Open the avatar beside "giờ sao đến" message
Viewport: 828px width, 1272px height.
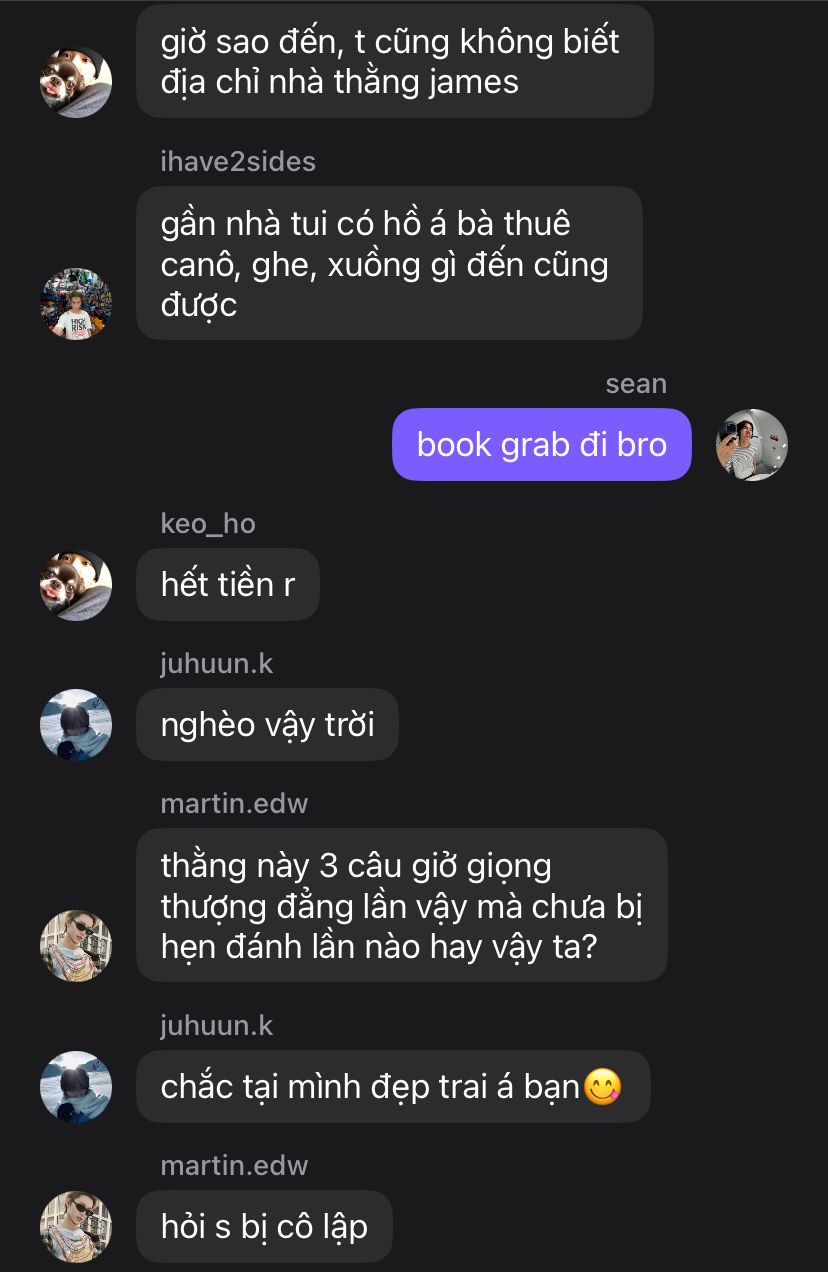coord(76,82)
